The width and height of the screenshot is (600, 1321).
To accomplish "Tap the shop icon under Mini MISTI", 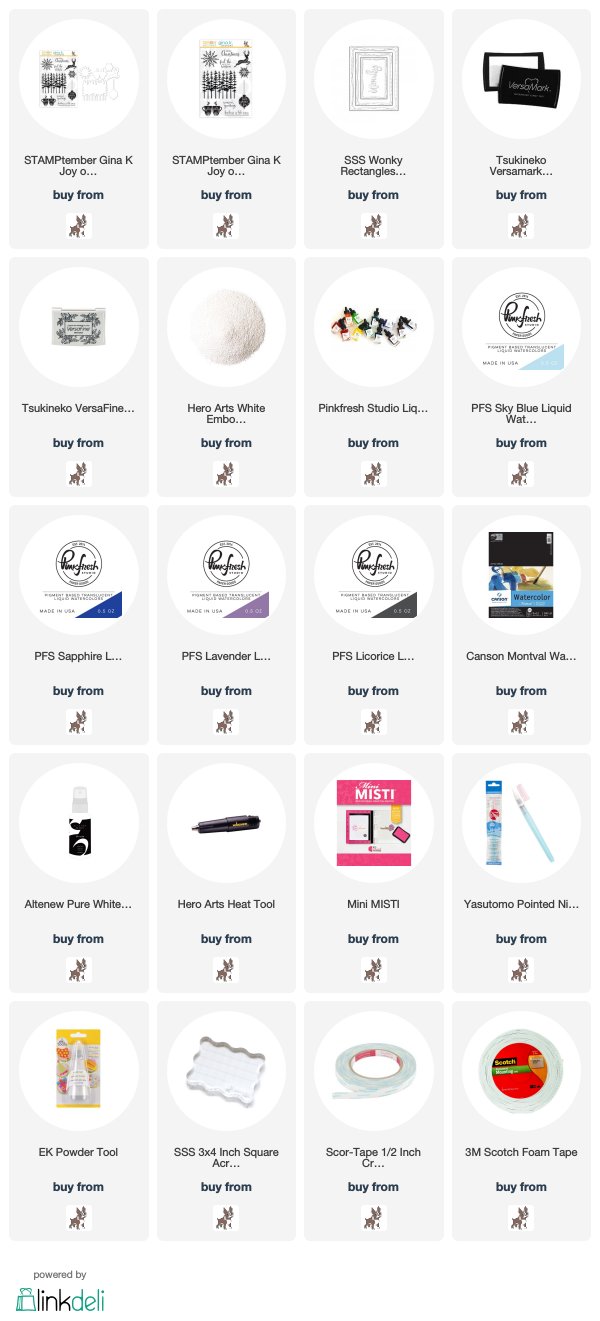I will coord(373,970).
